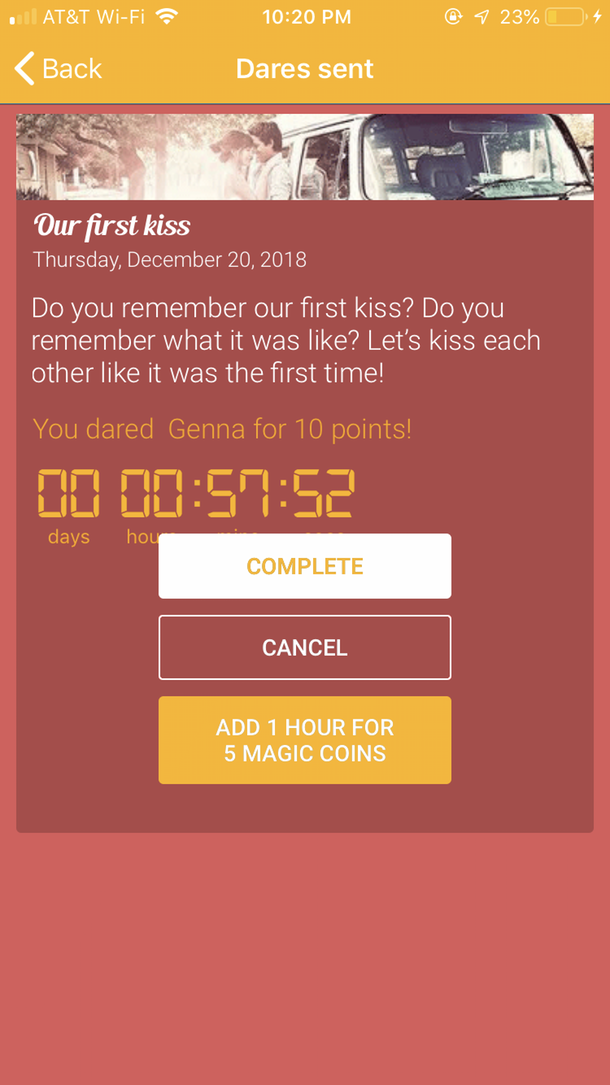The width and height of the screenshot is (610, 1085).
Task: Cancel the first kiss dare
Action: 304,648
